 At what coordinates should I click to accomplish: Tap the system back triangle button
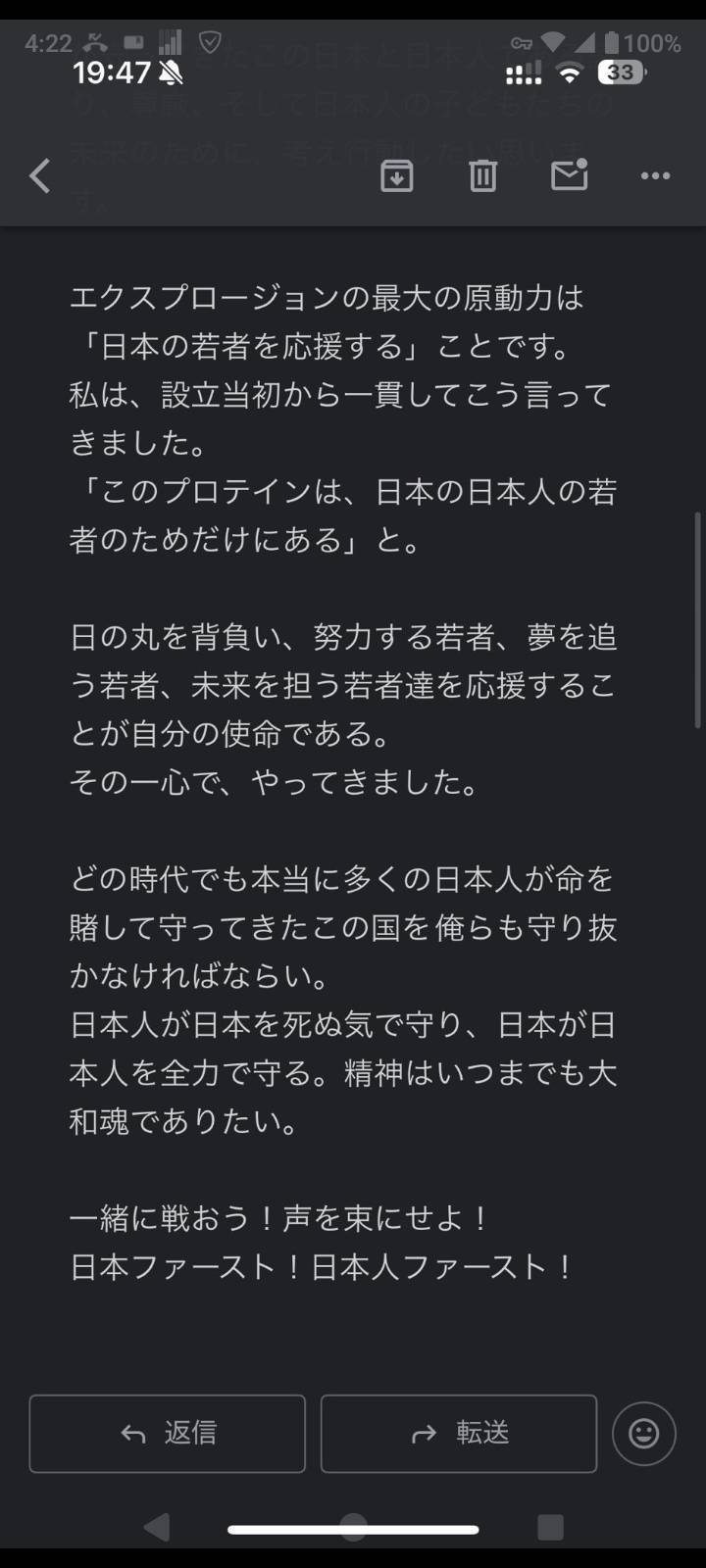point(157,1527)
